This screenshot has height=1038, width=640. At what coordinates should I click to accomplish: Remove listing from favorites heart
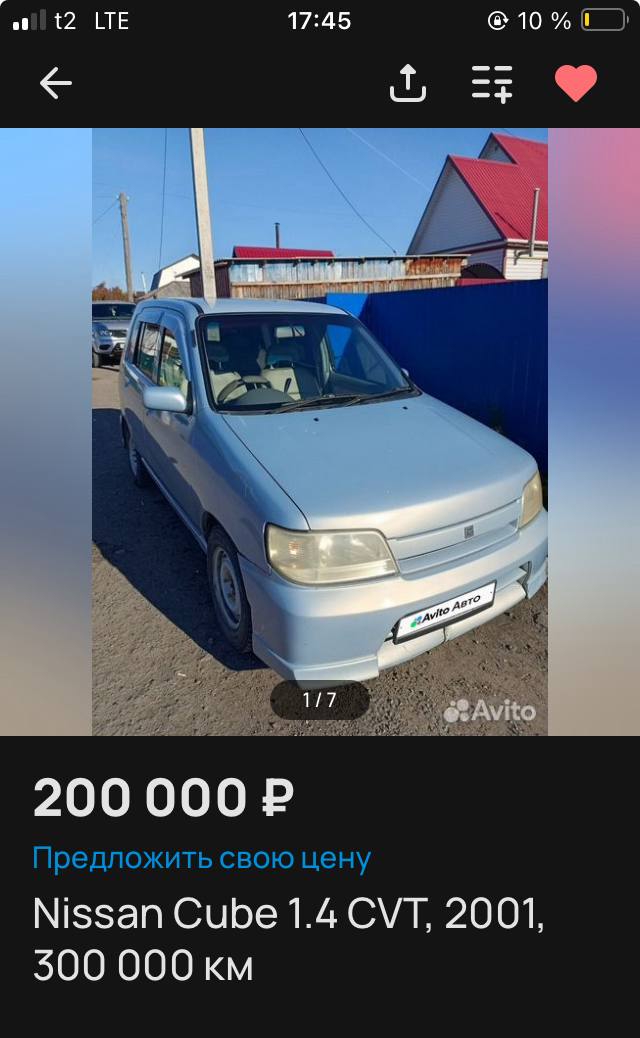(x=576, y=83)
